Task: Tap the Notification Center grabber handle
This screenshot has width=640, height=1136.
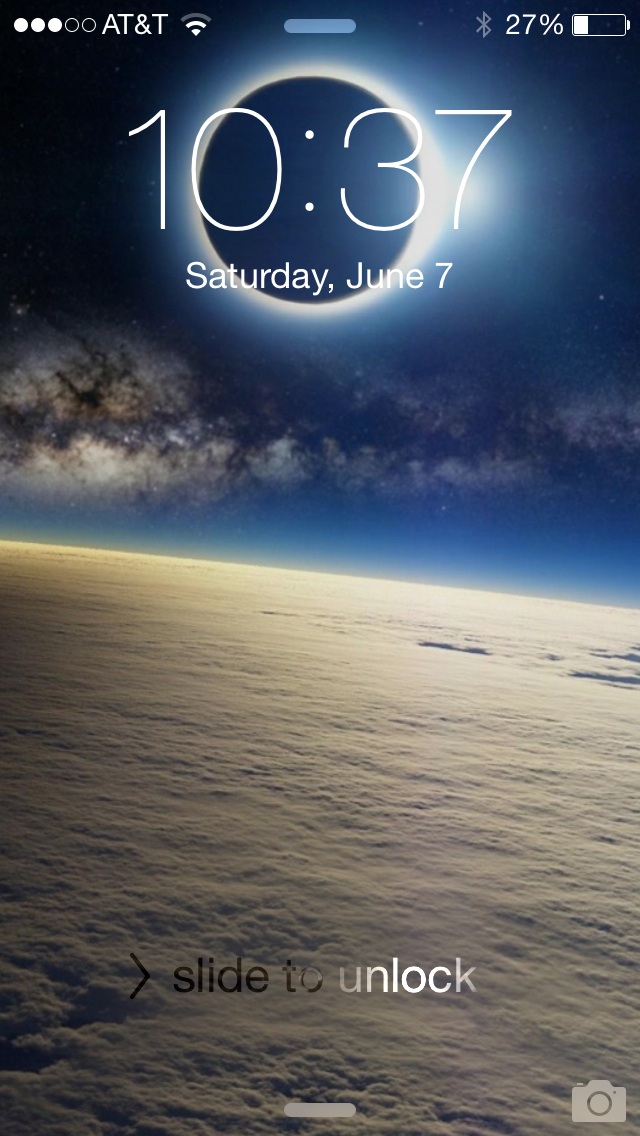Action: 320,26
